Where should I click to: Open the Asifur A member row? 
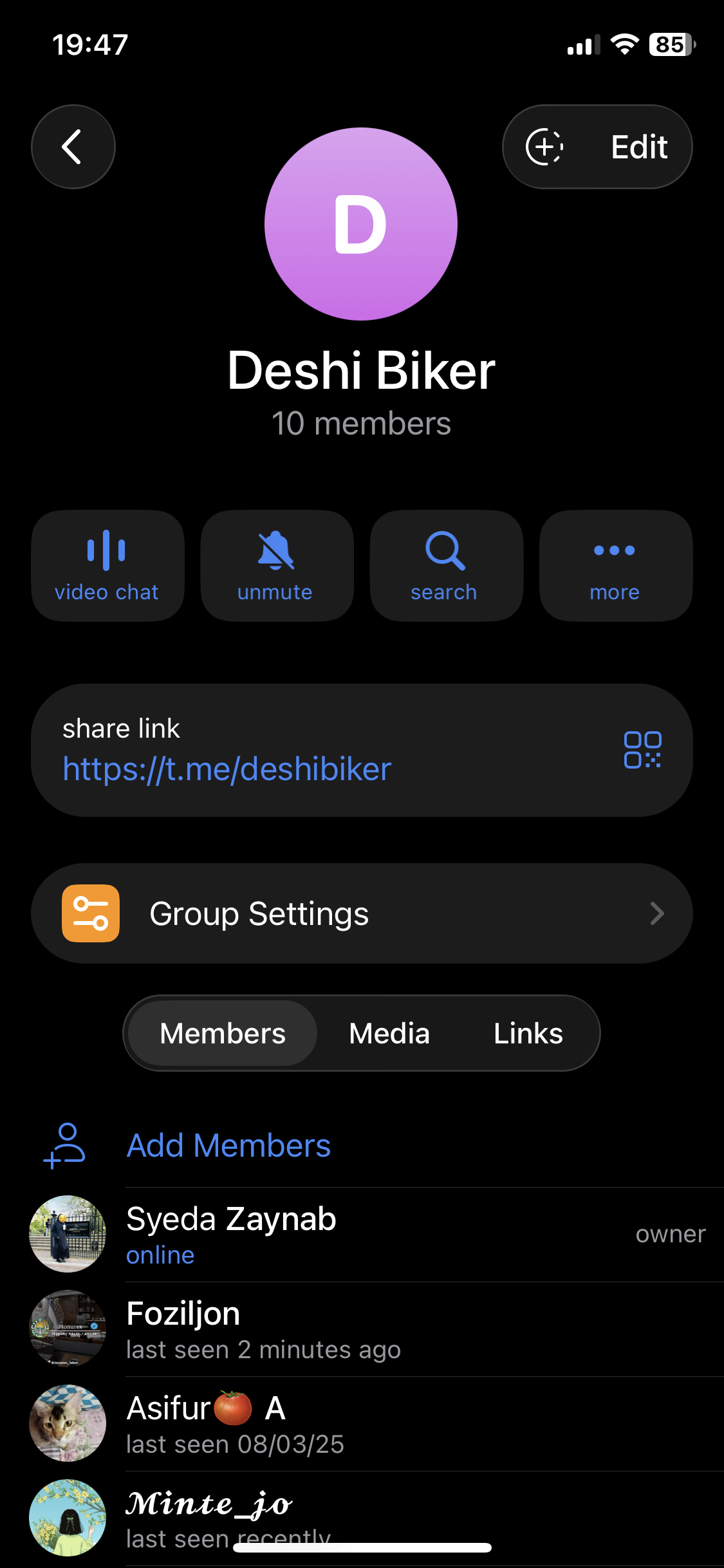(360, 1424)
